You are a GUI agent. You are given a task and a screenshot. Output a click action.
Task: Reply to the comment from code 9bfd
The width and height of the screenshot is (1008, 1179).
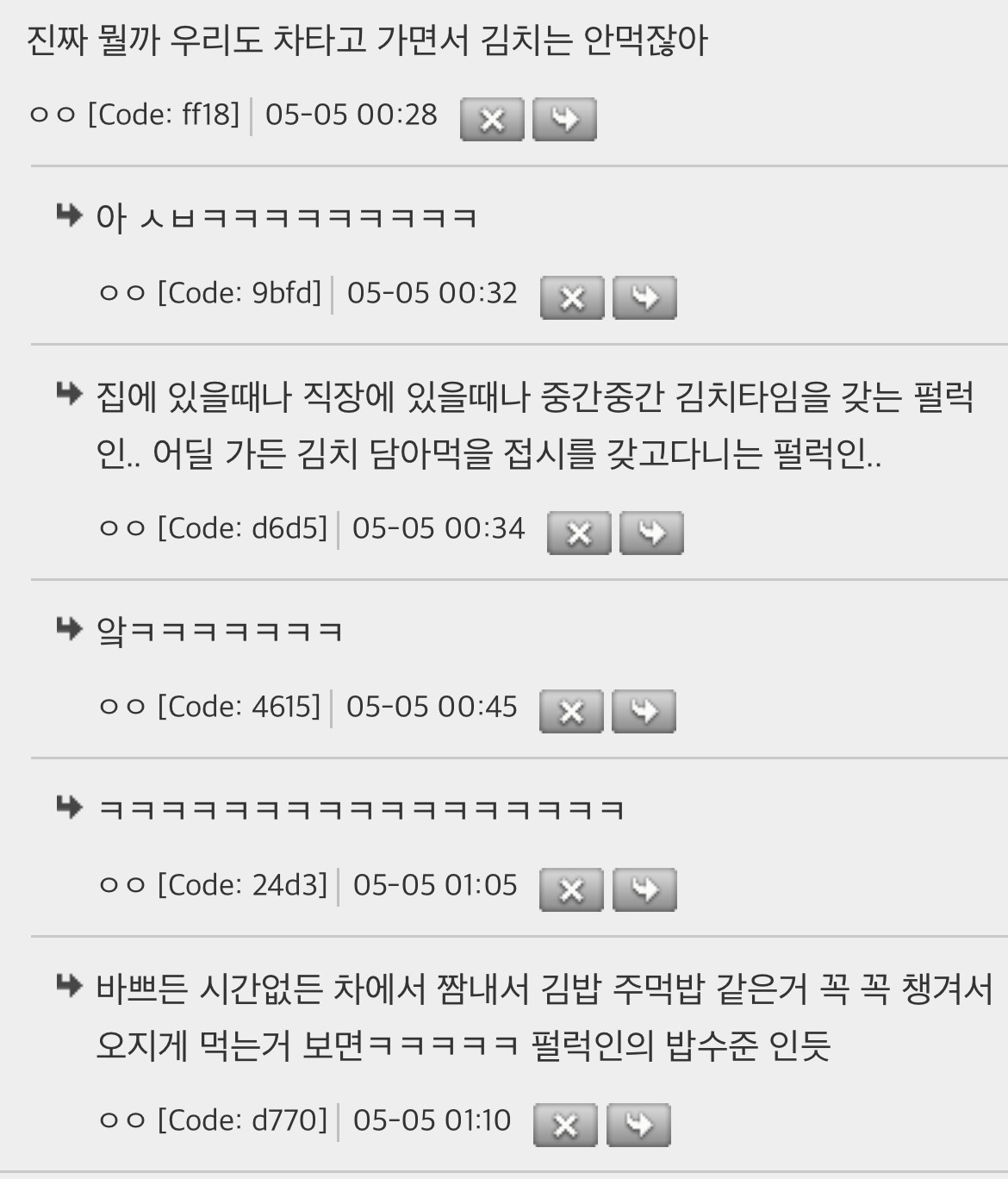(644, 298)
